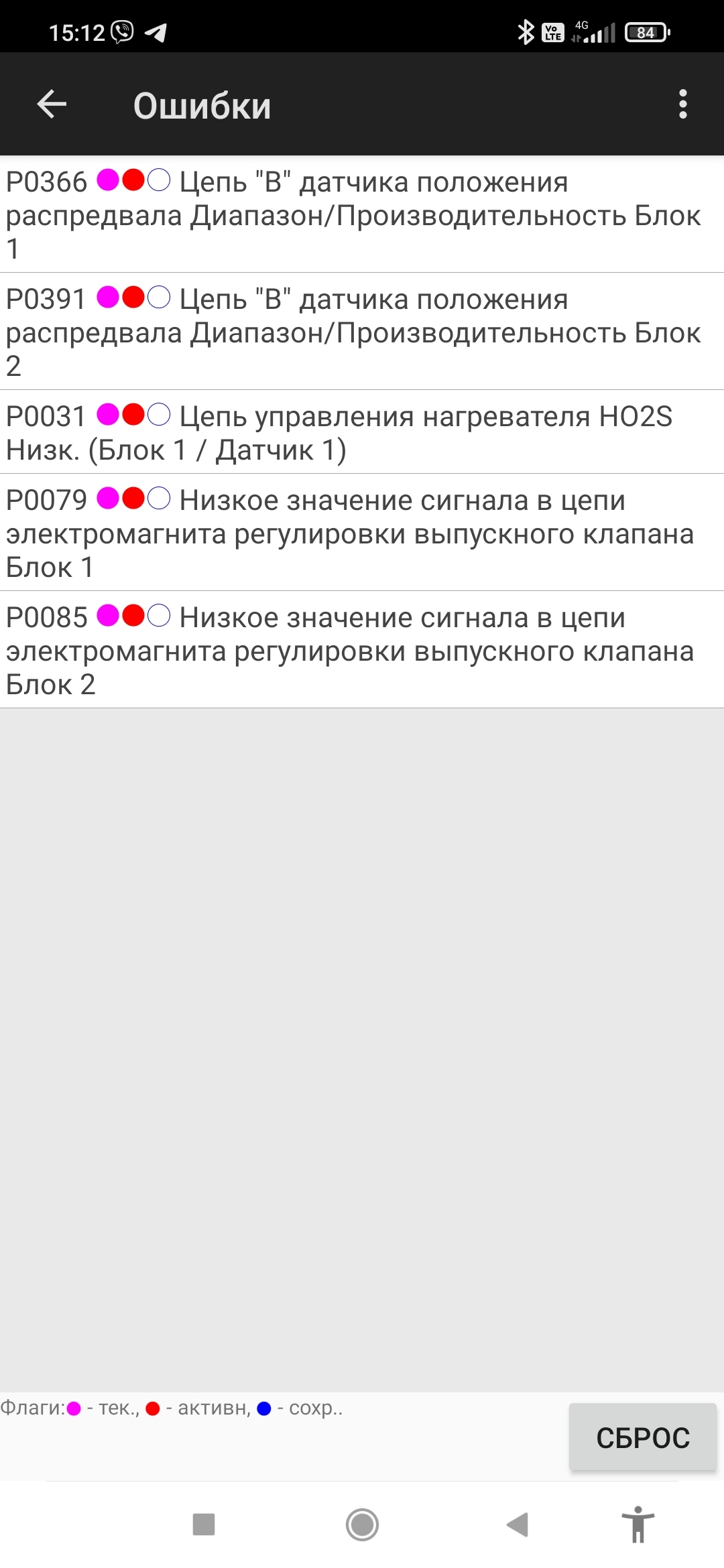
Task: Select error code P0391 row
Action: (x=362, y=332)
